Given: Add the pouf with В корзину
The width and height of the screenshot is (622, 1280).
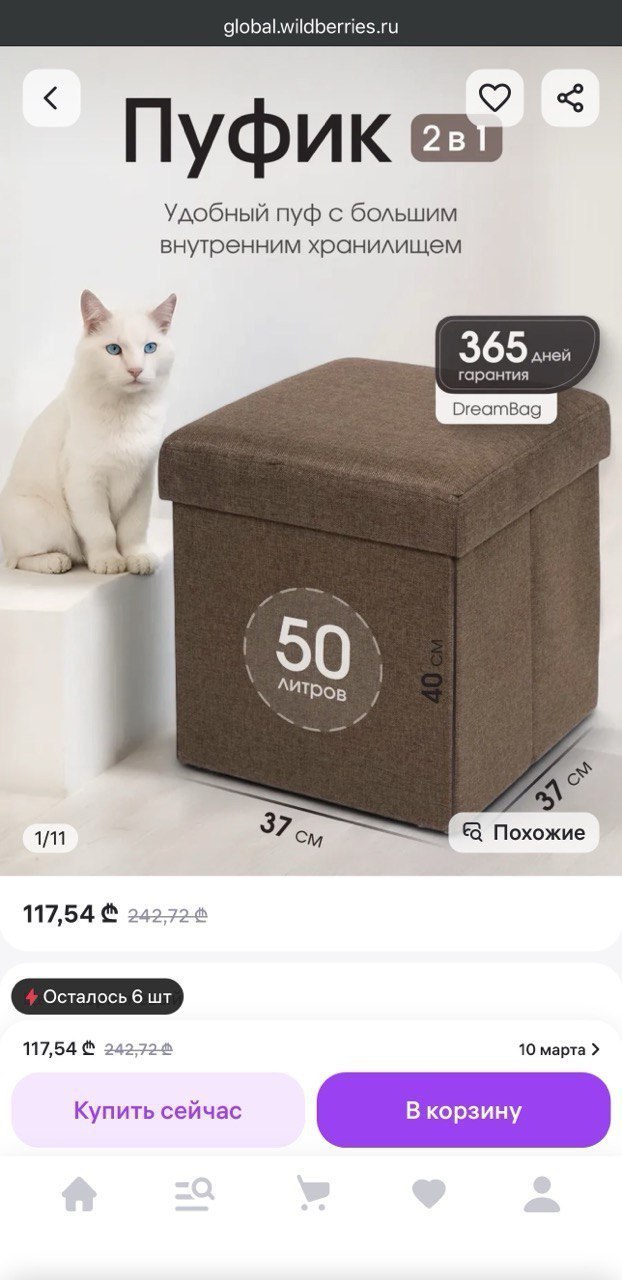Looking at the screenshot, I should coord(463,1110).
